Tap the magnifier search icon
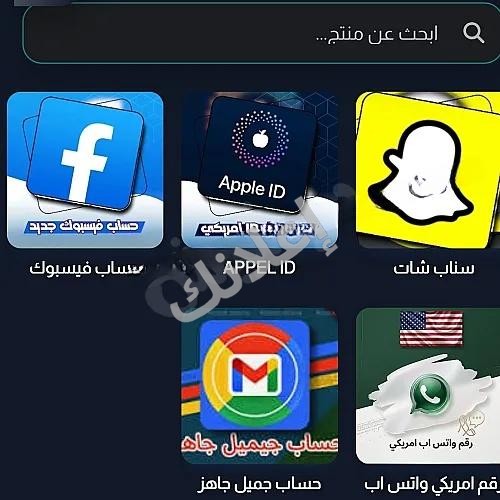This screenshot has width=500, height=500. (x=473, y=33)
